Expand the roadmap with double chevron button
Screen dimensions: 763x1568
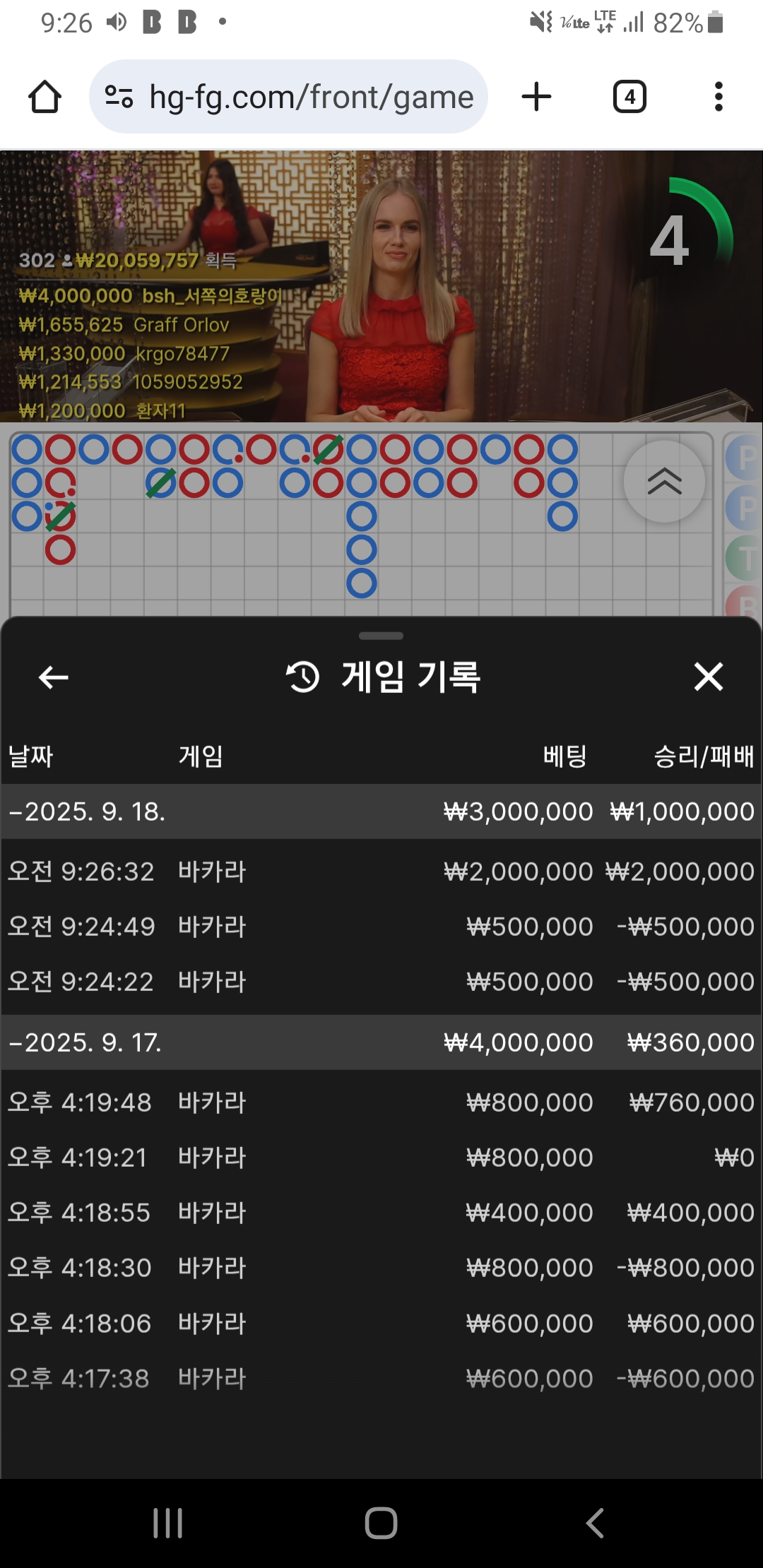[664, 482]
